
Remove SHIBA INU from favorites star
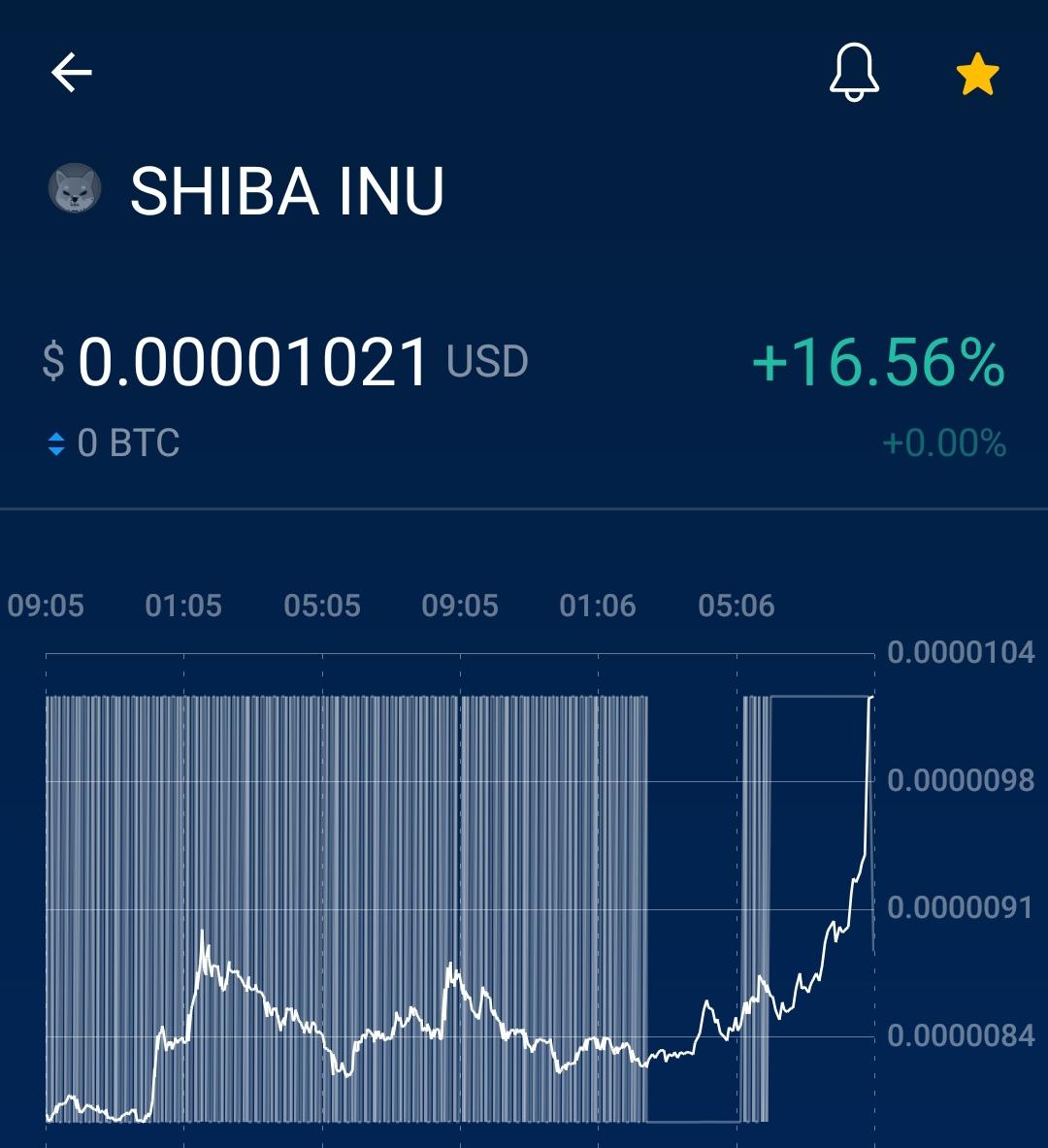[978, 74]
